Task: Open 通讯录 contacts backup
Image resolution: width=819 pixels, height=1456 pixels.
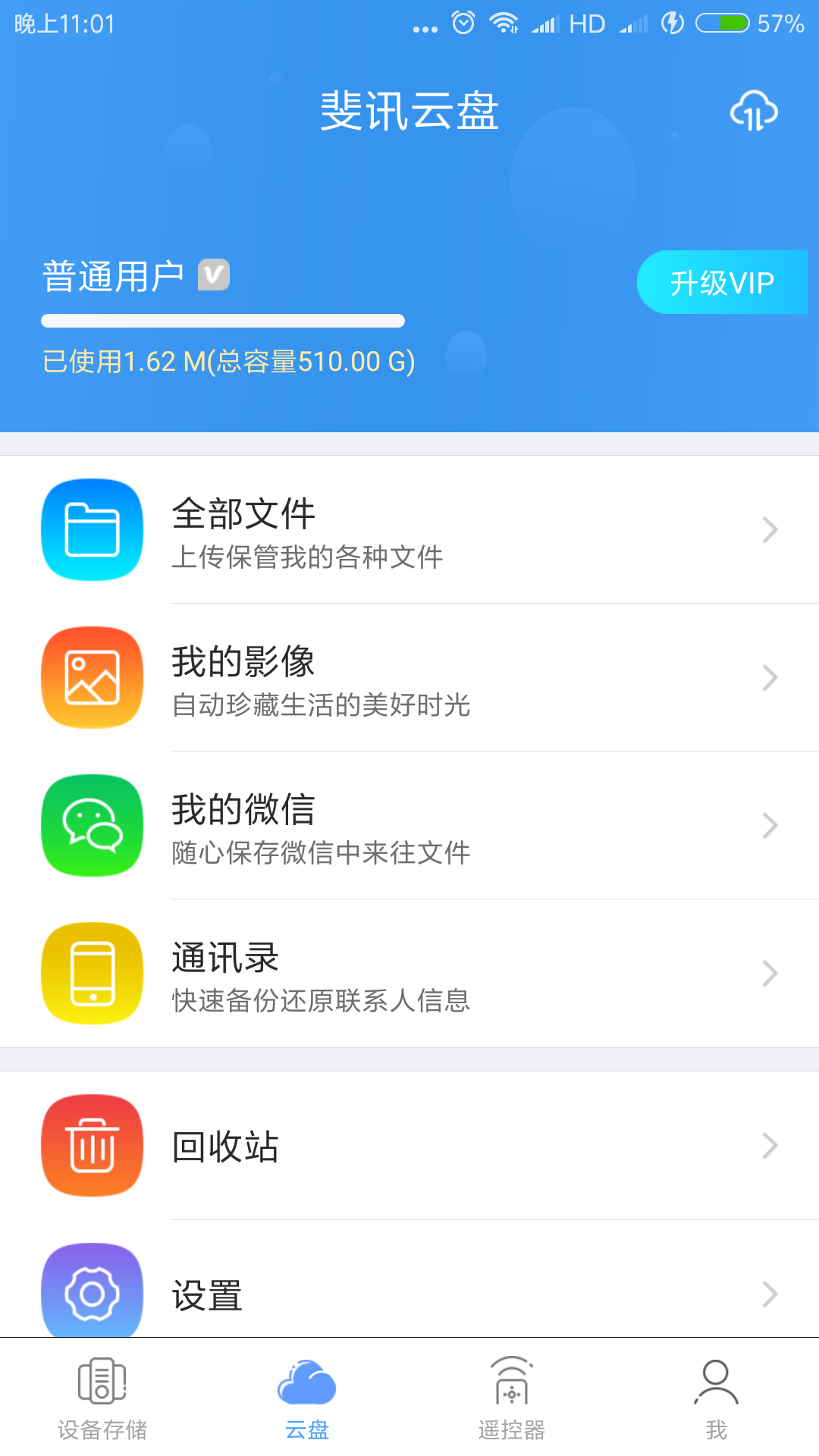Action: (409, 973)
